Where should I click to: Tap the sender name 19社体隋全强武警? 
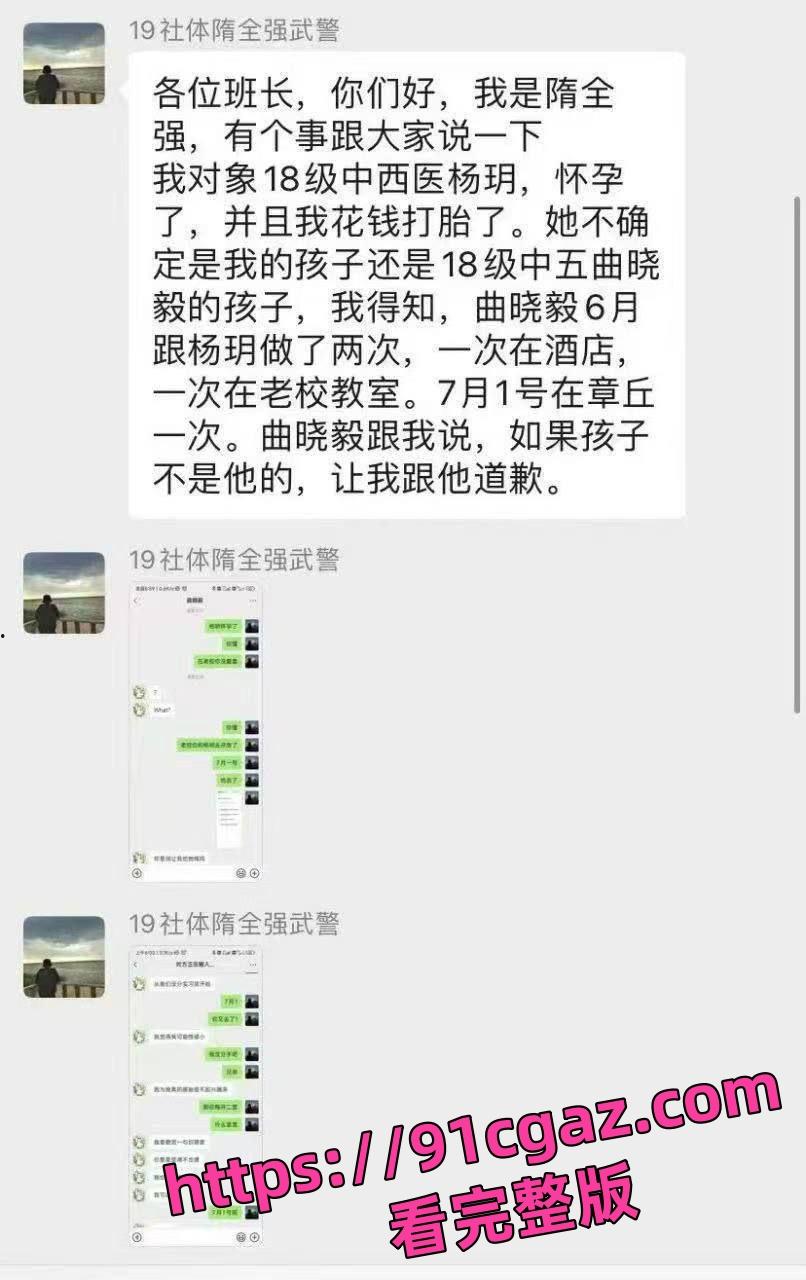tap(234, 30)
